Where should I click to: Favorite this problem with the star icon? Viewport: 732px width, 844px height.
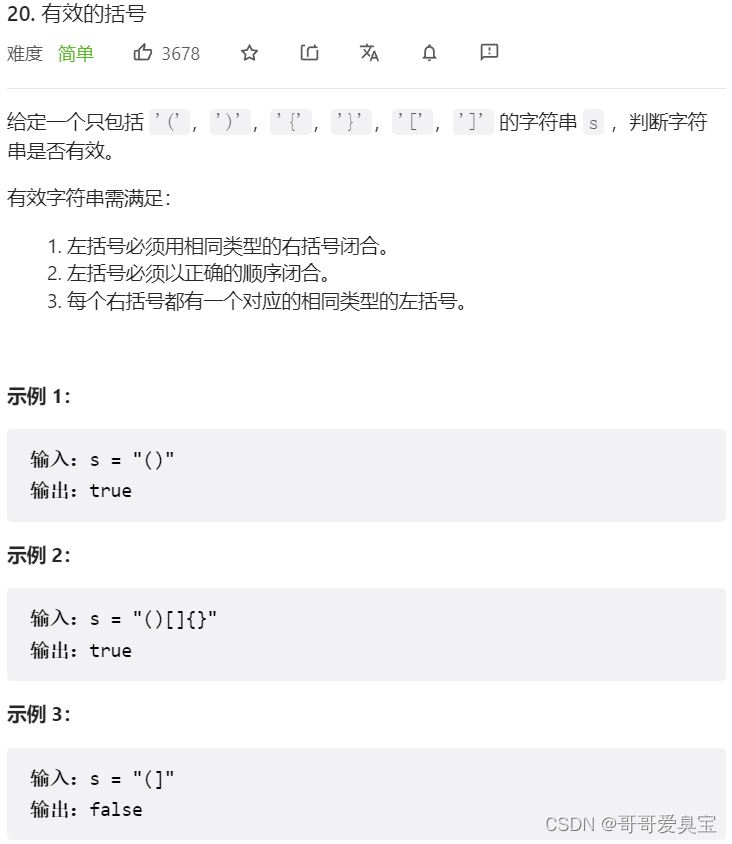250,53
